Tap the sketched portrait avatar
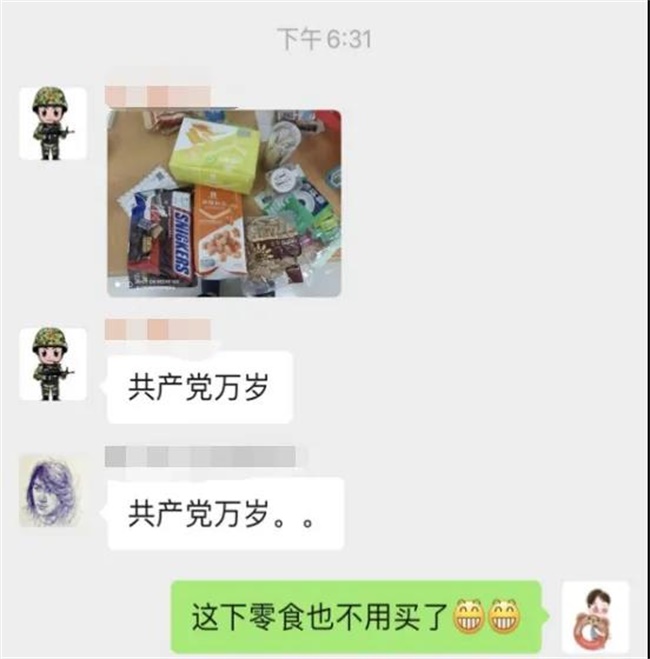This screenshot has height=659, width=650. [x=52, y=490]
